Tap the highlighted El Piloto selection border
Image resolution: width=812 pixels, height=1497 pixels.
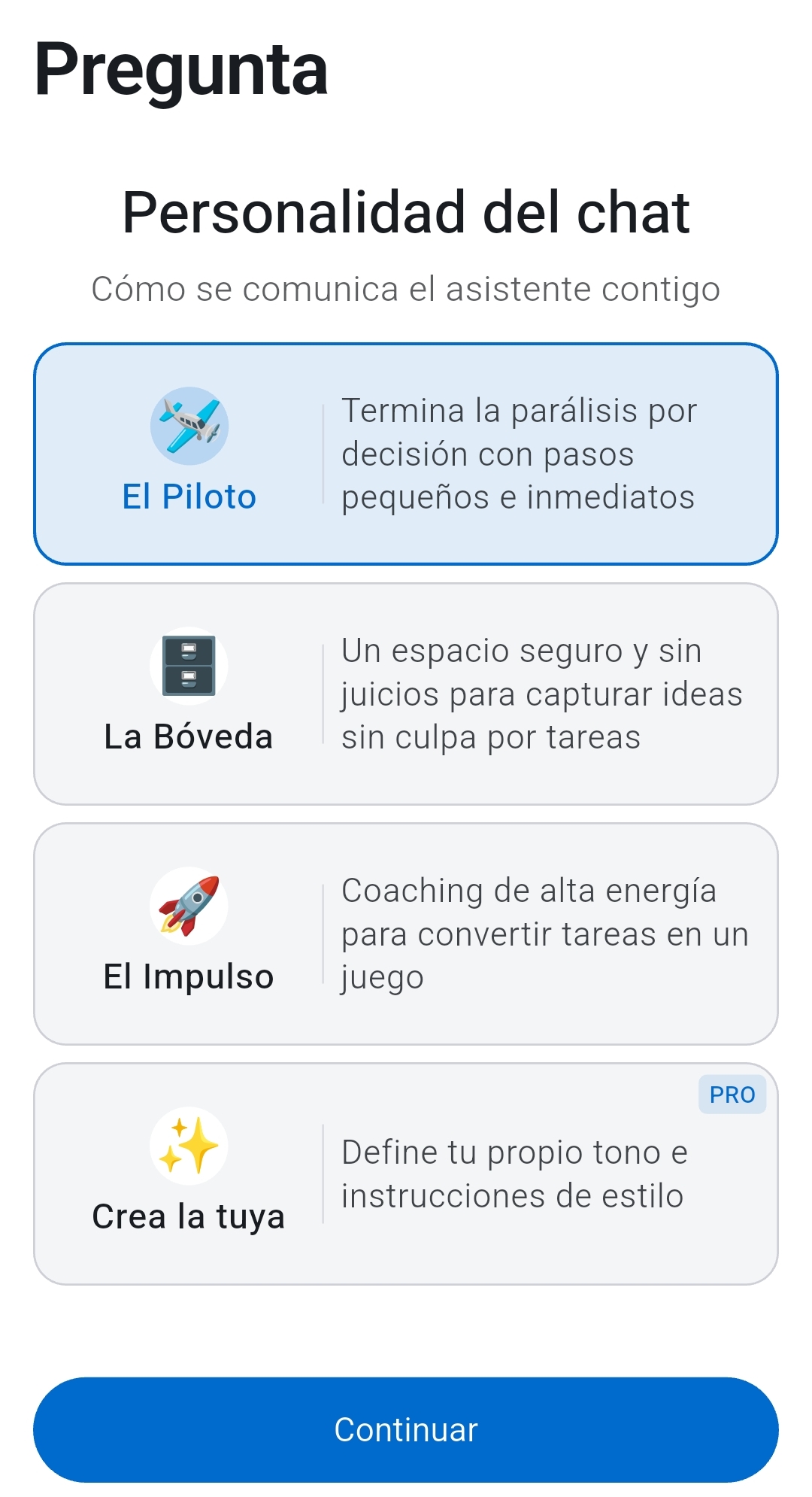coord(406,348)
